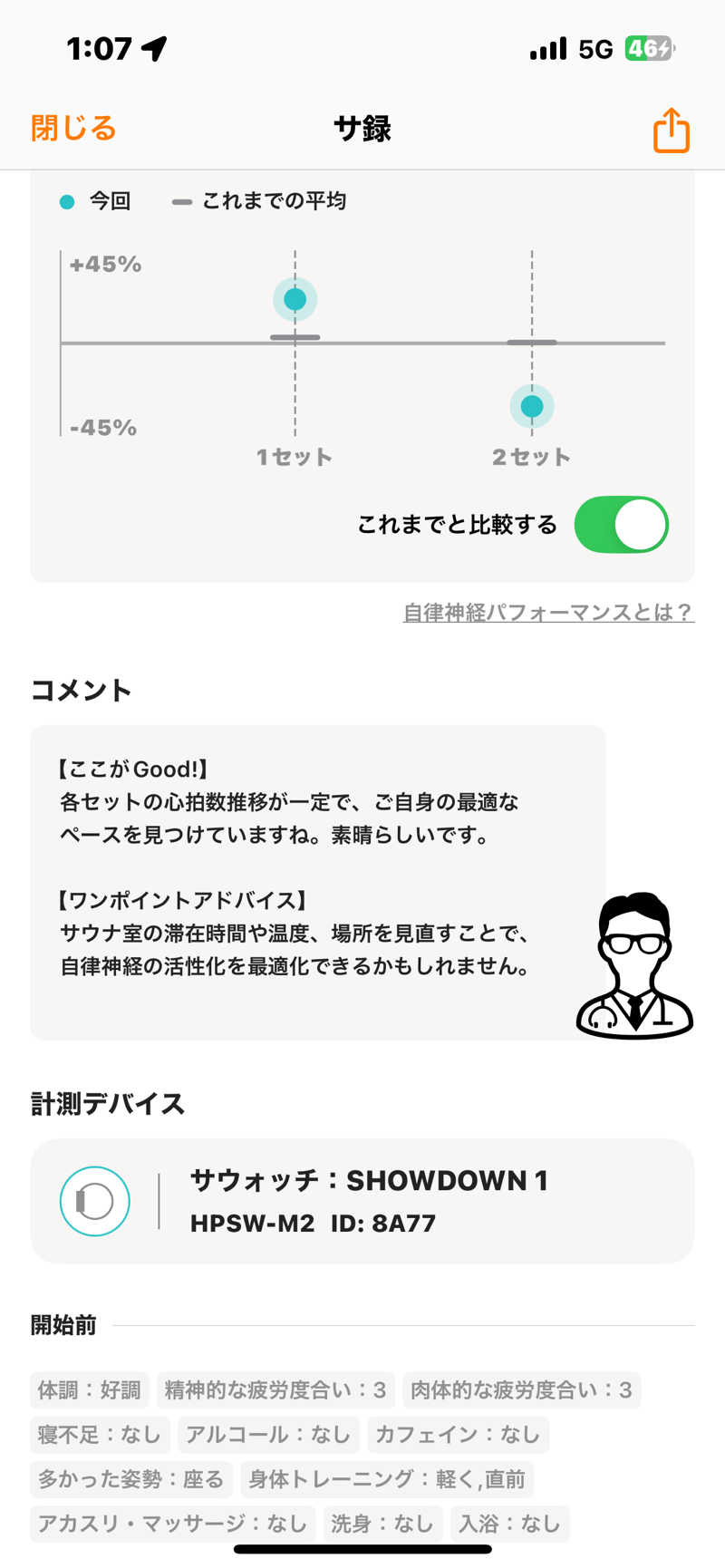Viewport: 725px width, 1568px height.
Task: Share this sauna record
Action: click(x=671, y=131)
